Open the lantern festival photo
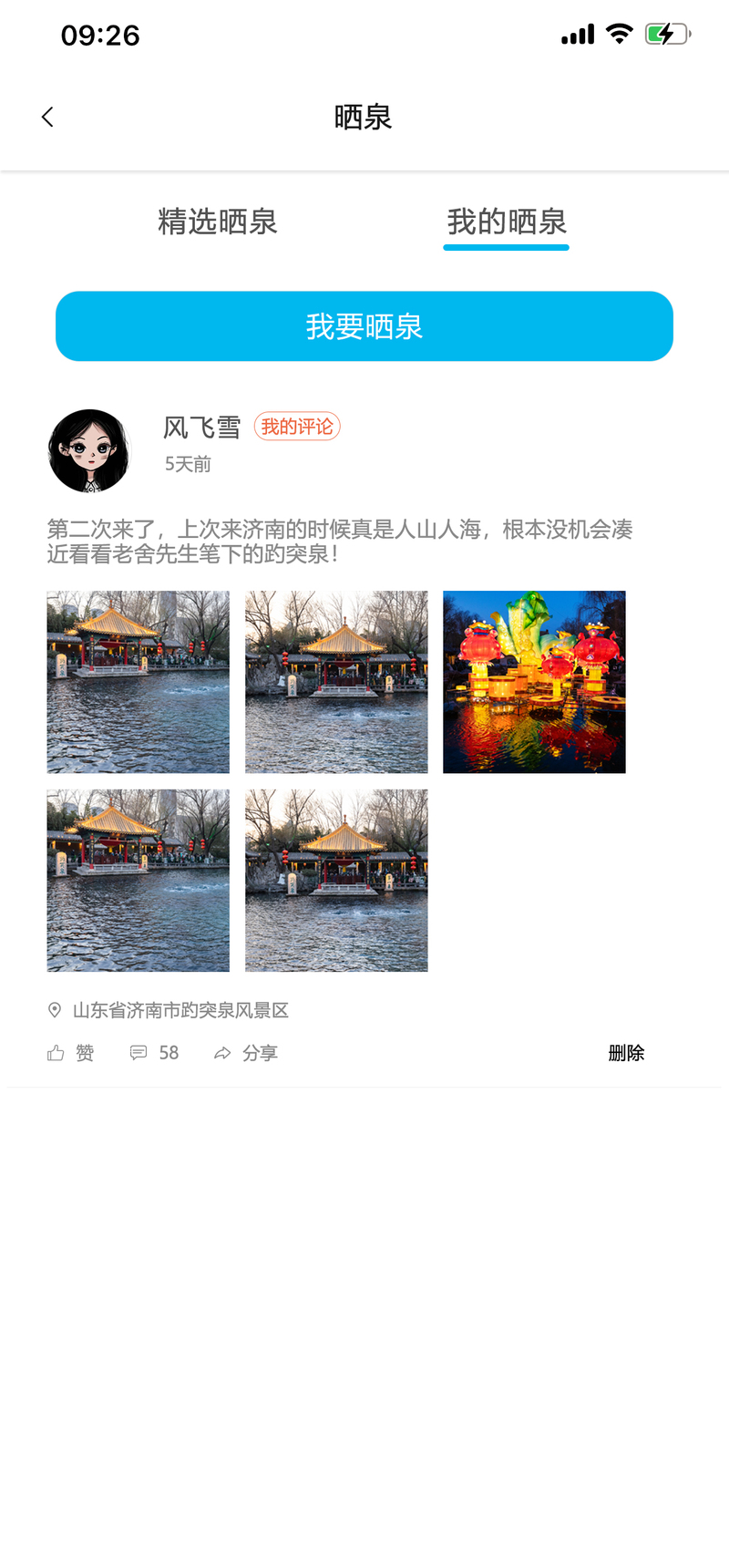The height and width of the screenshot is (1568, 729). [534, 682]
